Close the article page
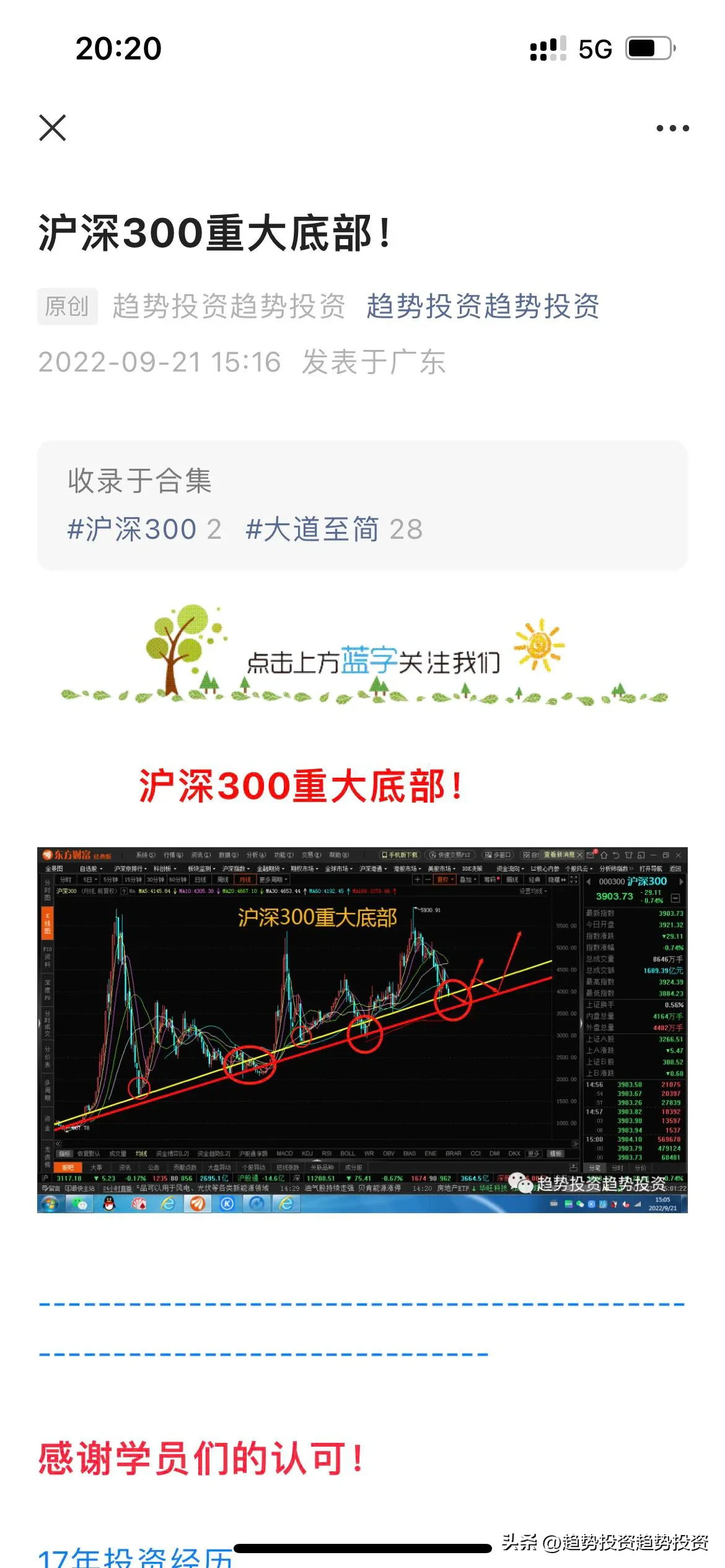This screenshot has height=1568, width=725. (x=53, y=128)
